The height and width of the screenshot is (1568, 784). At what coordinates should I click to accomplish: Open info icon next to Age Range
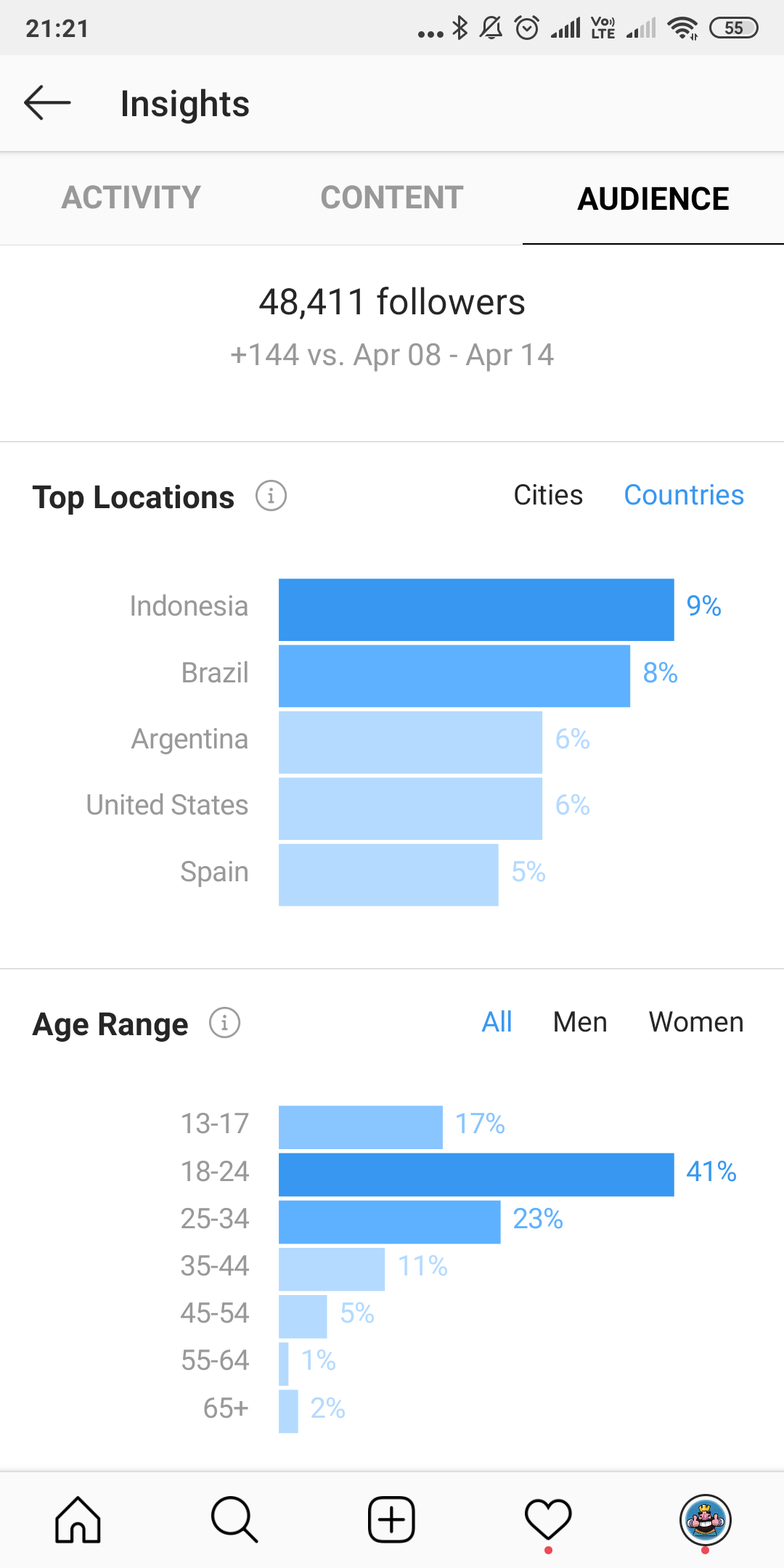point(224,1023)
